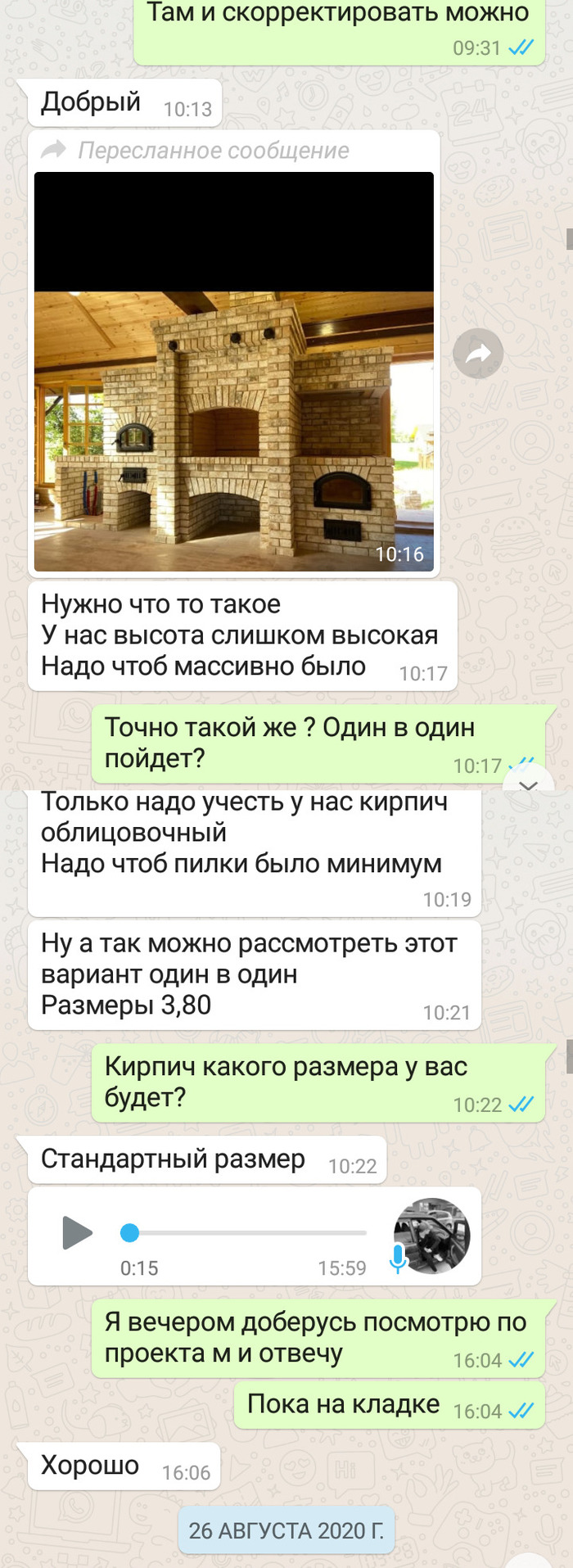573x1568 pixels.
Task: Jump down with the chevron button
Action: pyautogui.click(x=528, y=785)
